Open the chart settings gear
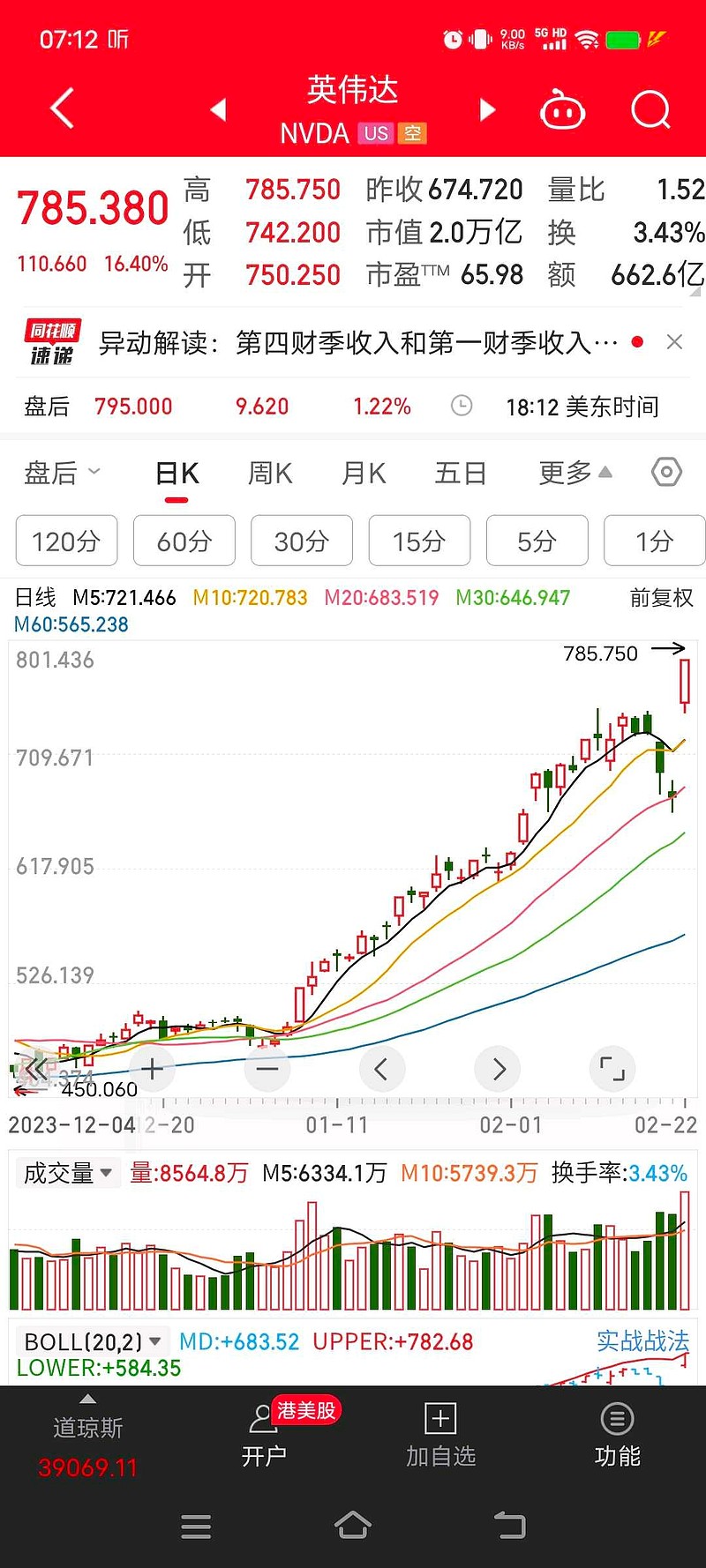 [x=666, y=473]
